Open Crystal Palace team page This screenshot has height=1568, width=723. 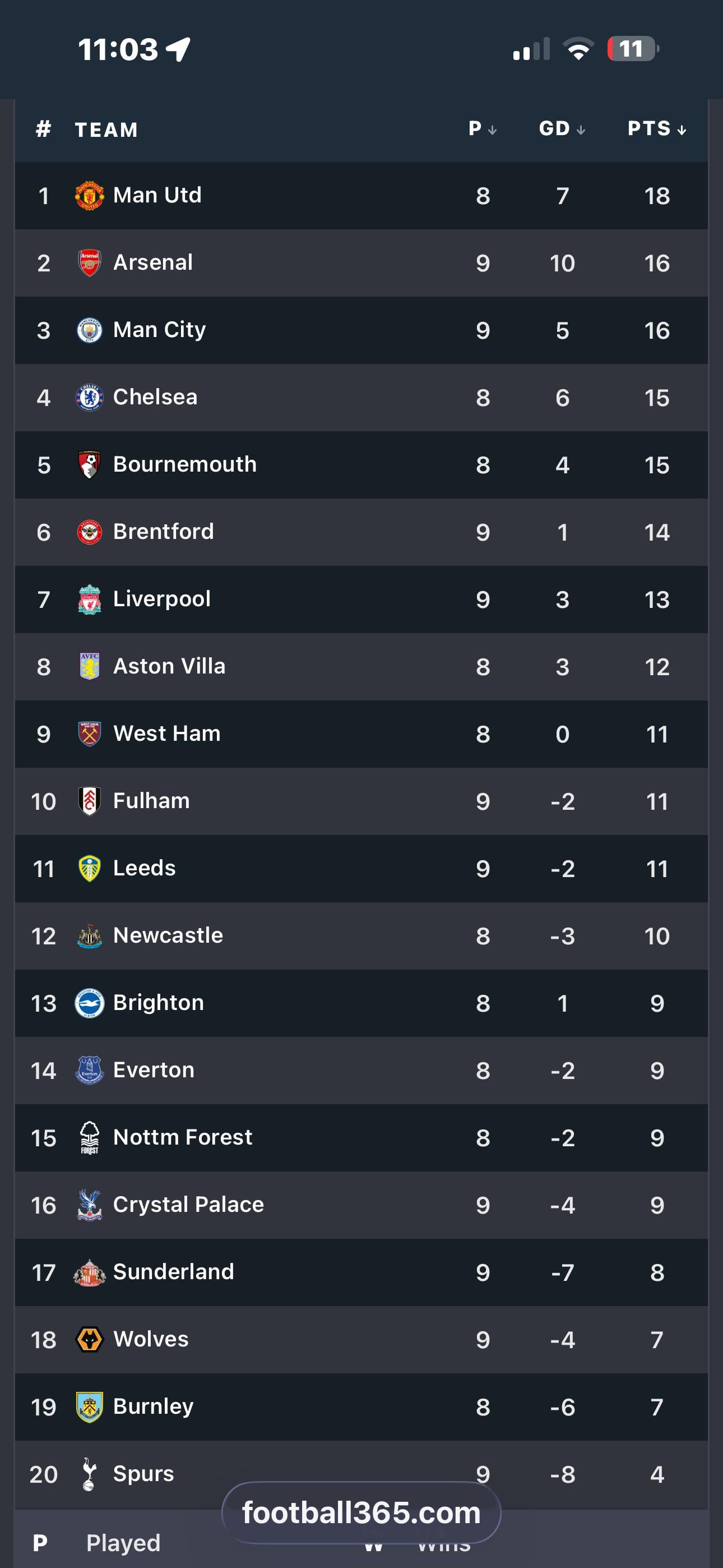tap(188, 1205)
